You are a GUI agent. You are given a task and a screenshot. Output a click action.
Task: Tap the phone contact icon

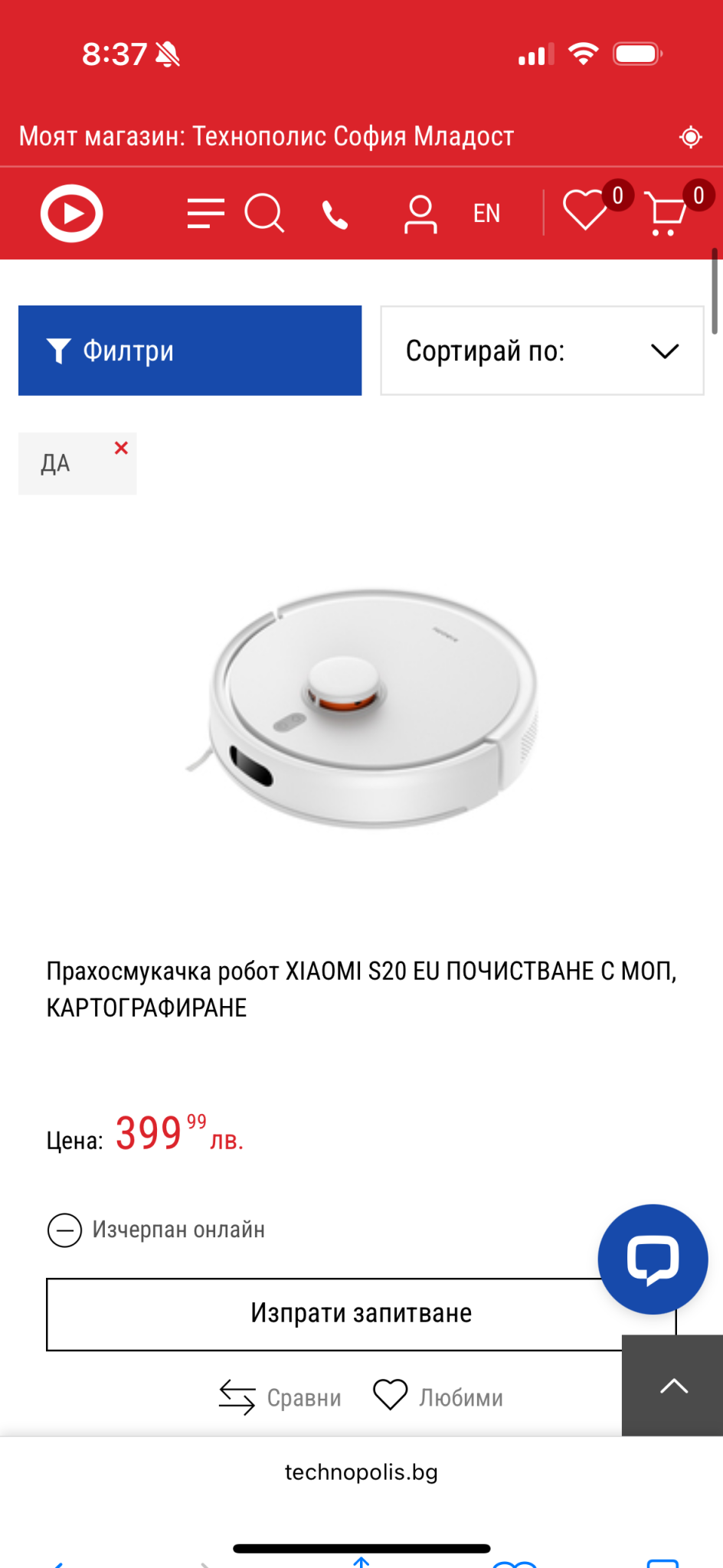(x=335, y=214)
